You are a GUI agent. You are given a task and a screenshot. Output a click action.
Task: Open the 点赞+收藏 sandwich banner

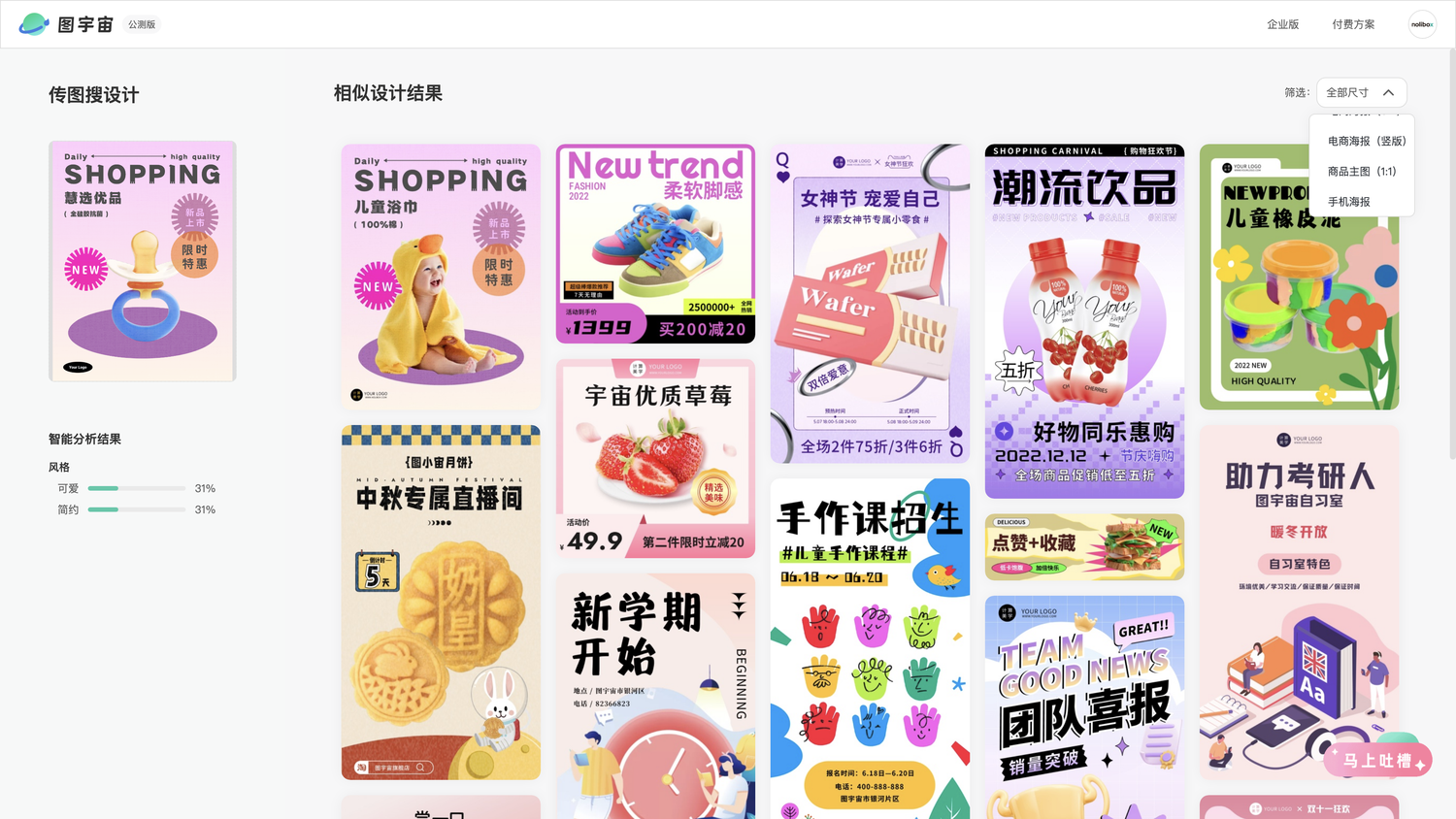[x=1084, y=547]
